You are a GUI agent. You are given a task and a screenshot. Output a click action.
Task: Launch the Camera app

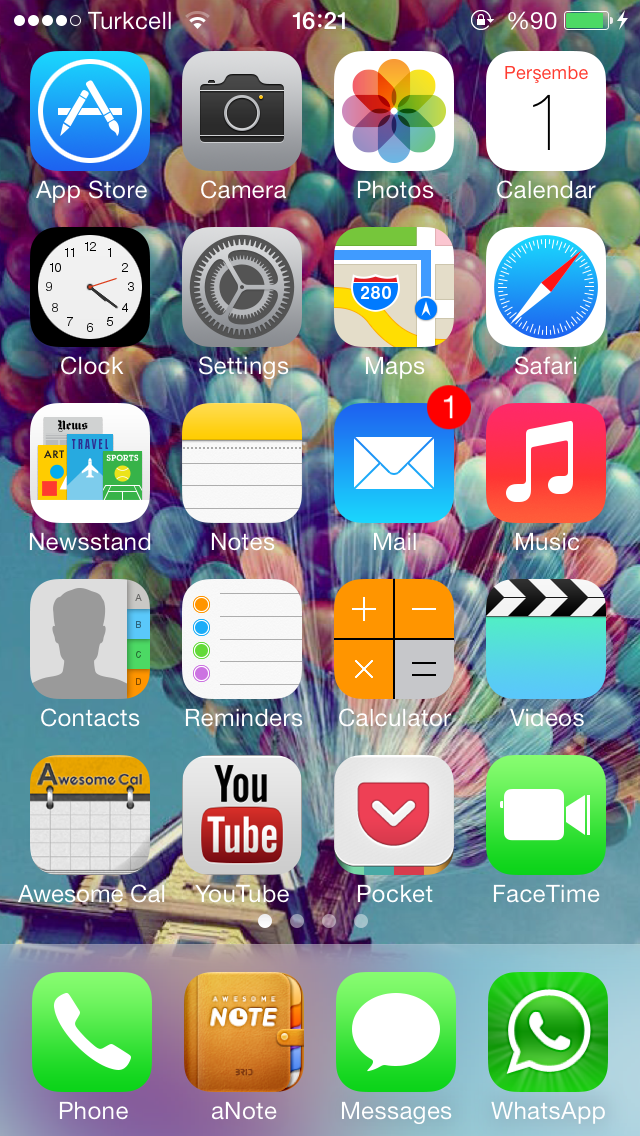tap(242, 111)
